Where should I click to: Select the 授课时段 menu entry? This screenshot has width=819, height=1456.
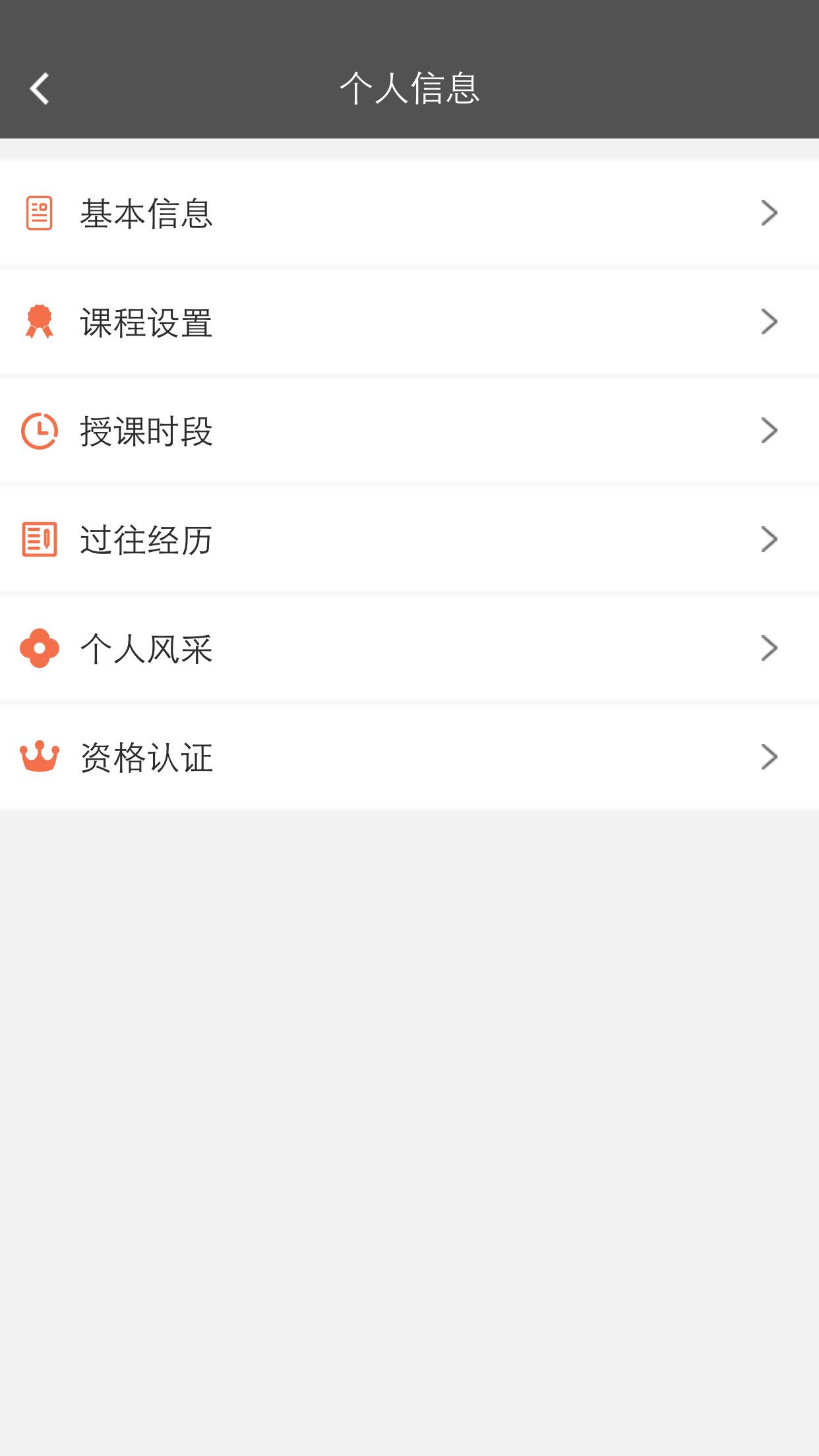[409, 432]
